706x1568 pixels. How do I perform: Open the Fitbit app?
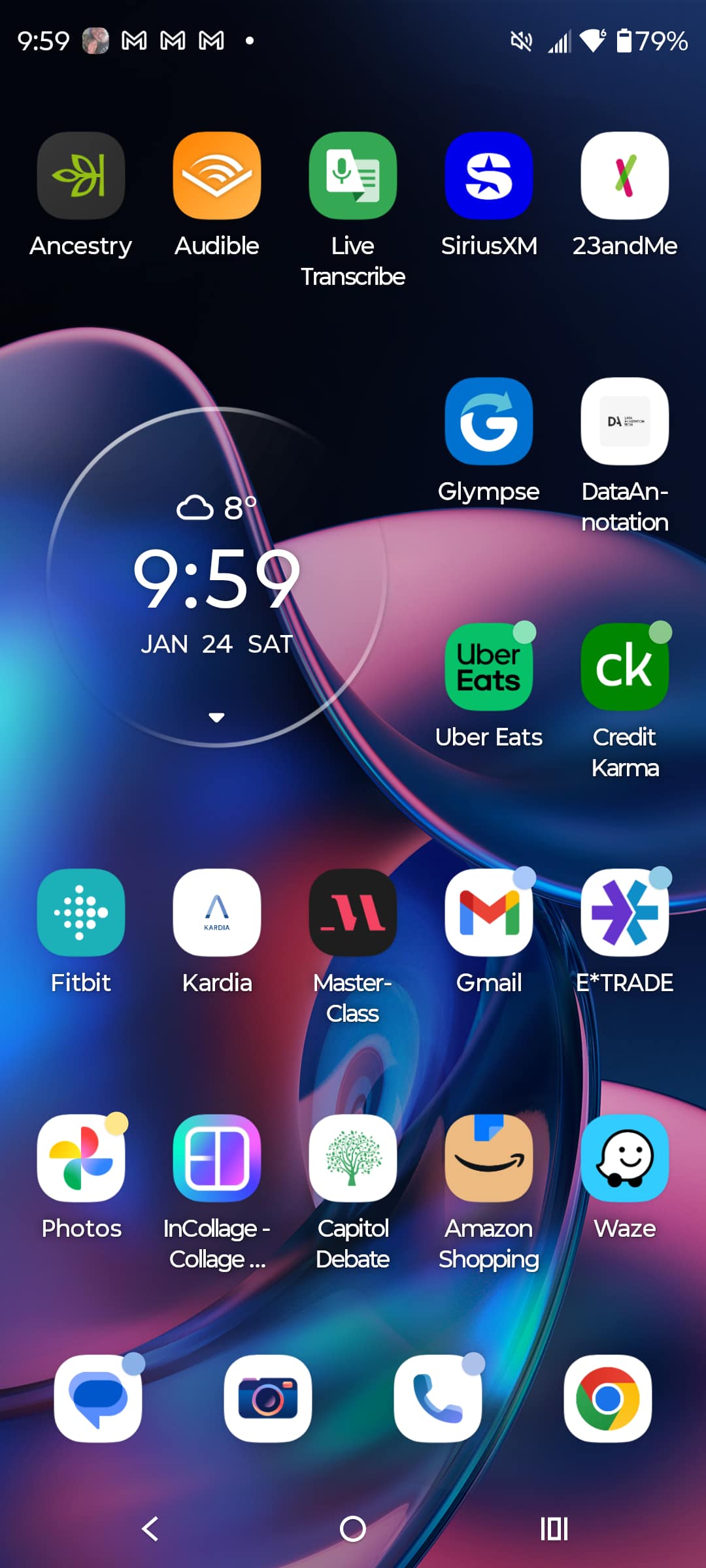[80, 913]
